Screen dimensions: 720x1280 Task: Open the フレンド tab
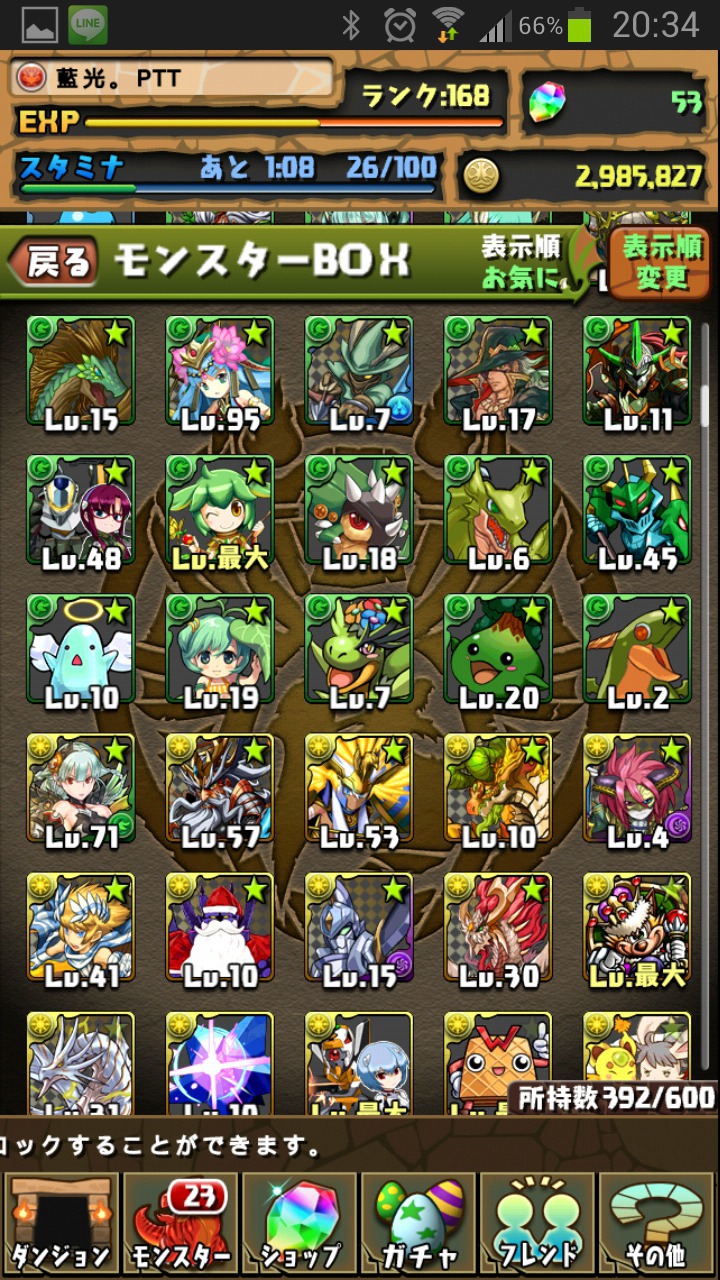(539, 1225)
